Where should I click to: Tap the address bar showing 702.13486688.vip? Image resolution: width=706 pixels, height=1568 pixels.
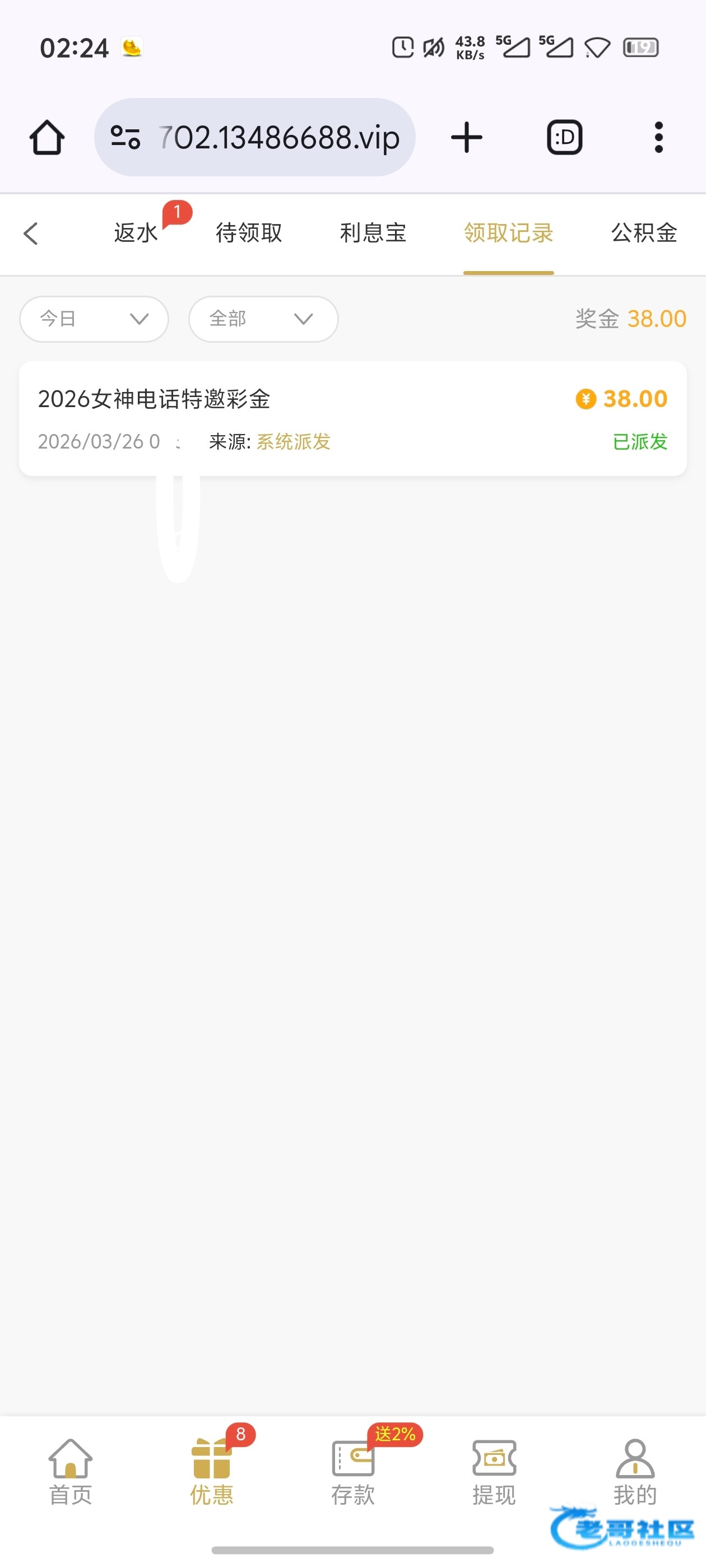click(254, 138)
